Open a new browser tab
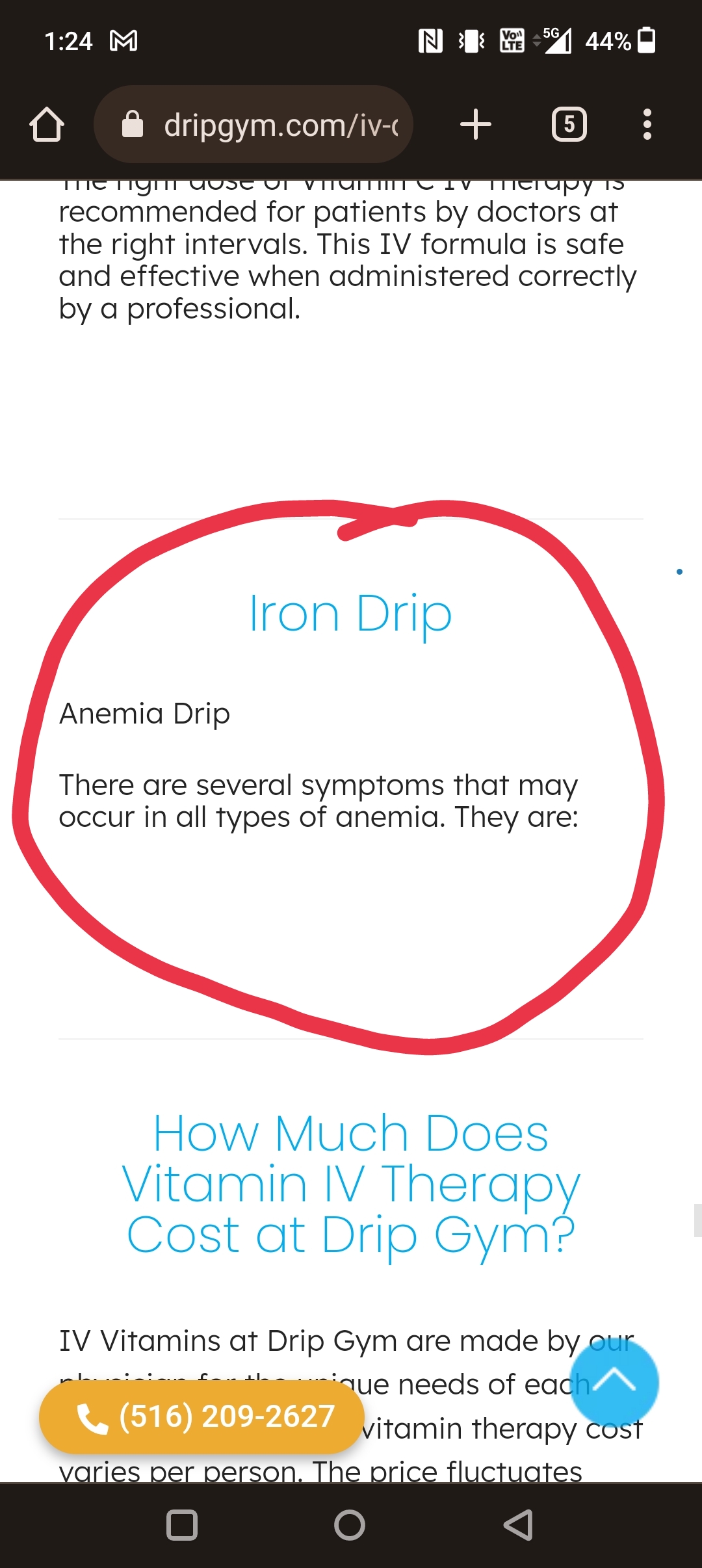Screen dimensions: 702x1568 (x=476, y=124)
